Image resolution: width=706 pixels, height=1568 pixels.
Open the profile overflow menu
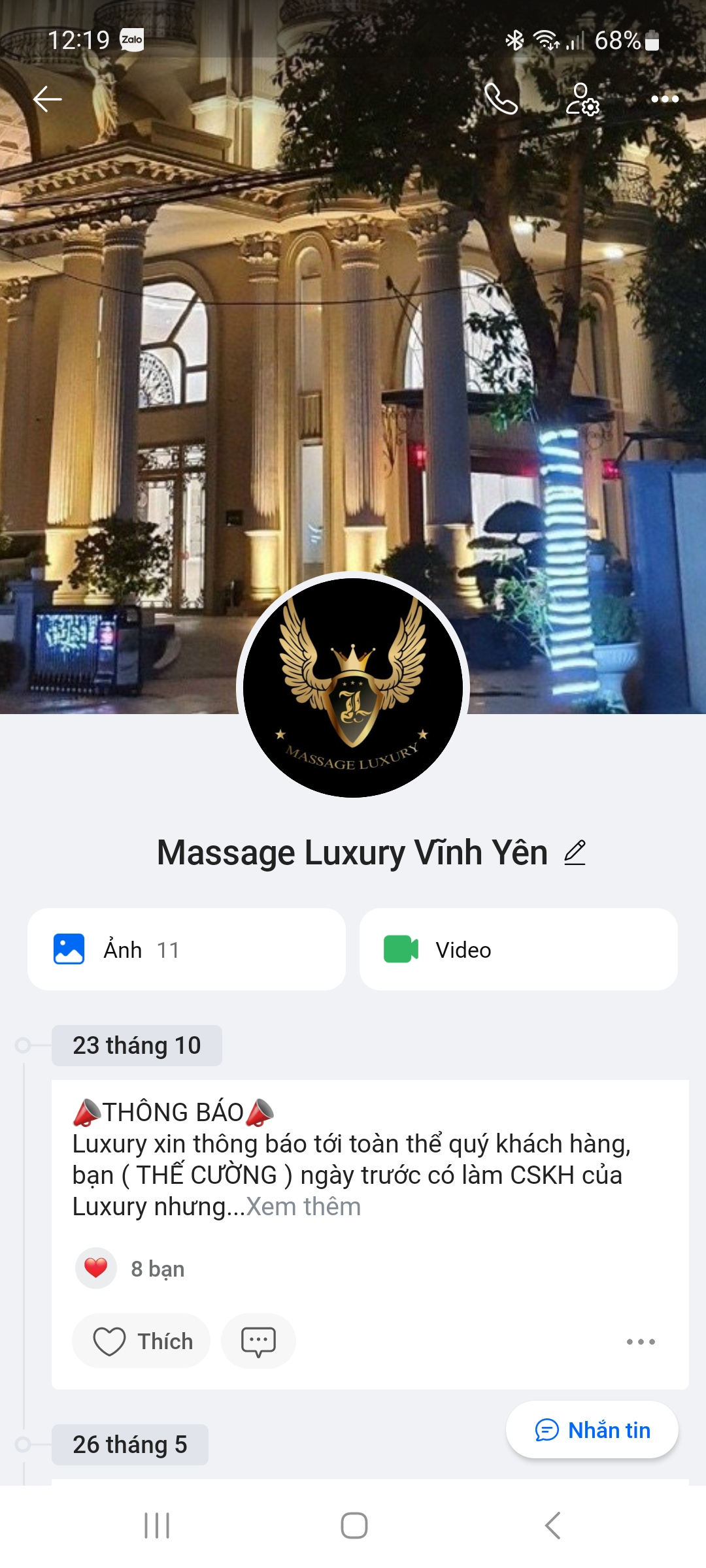coord(664,99)
